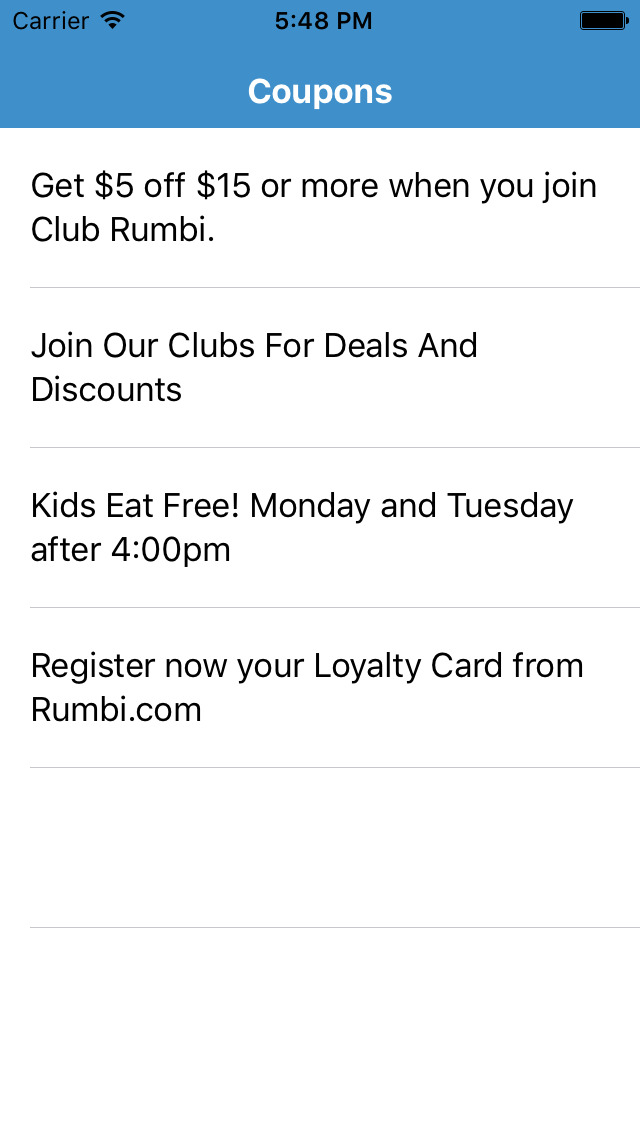Open Register now your Loyalty Card row
Screen dimensions: 640x1136
tap(320, 688)
